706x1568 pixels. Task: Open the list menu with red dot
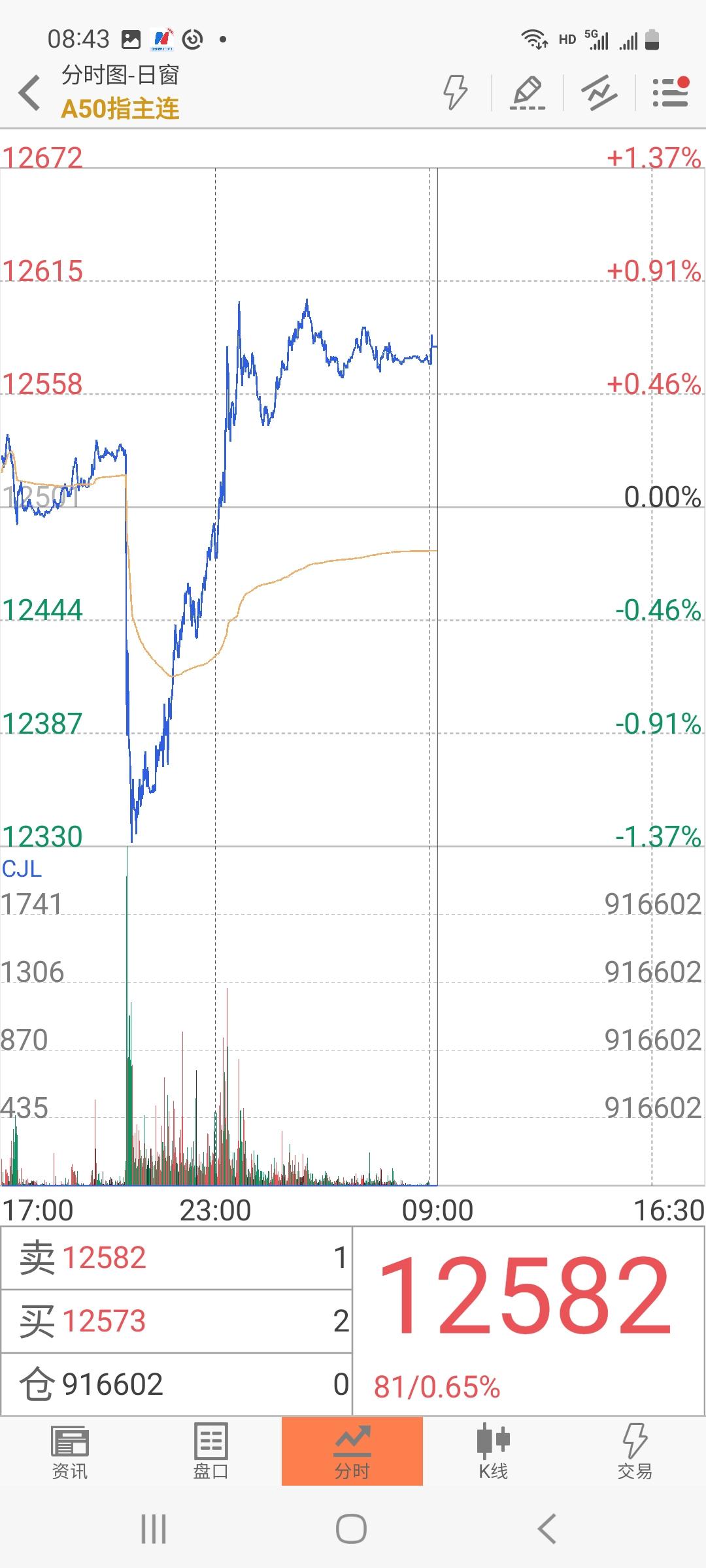(671, 93)
